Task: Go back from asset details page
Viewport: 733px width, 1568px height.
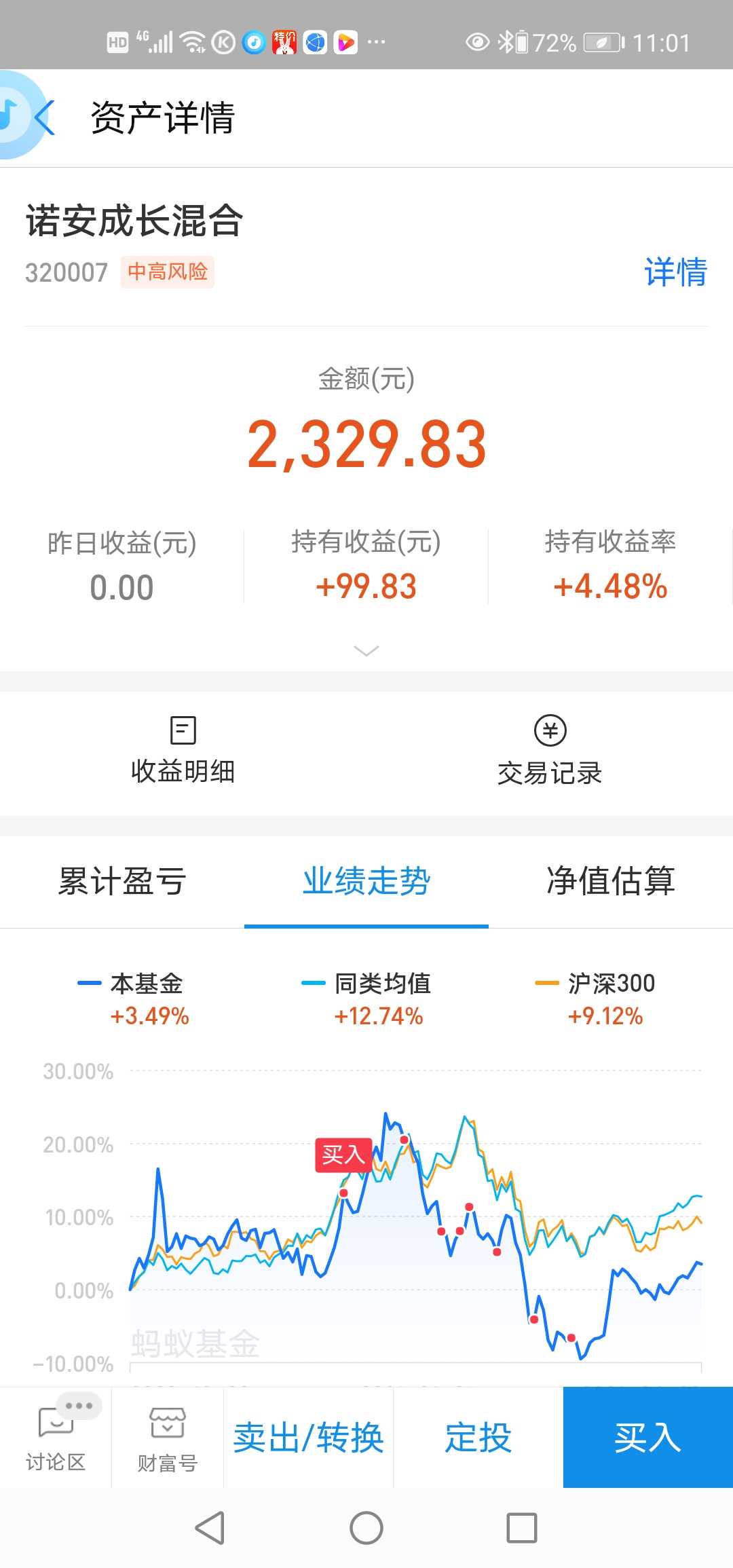Action: tap(45, 117)
